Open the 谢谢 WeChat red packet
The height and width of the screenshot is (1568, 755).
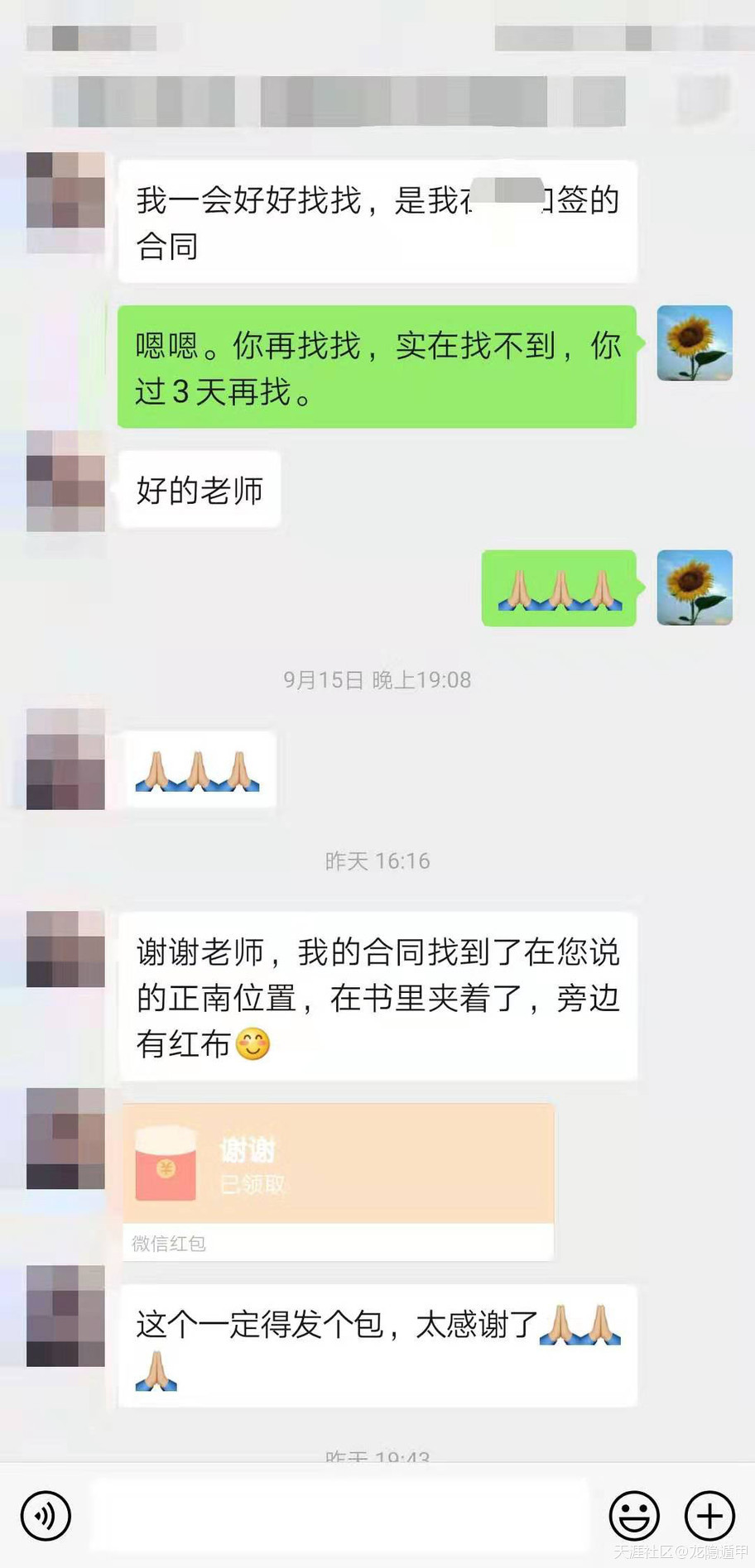click(x=338, y=1165)
